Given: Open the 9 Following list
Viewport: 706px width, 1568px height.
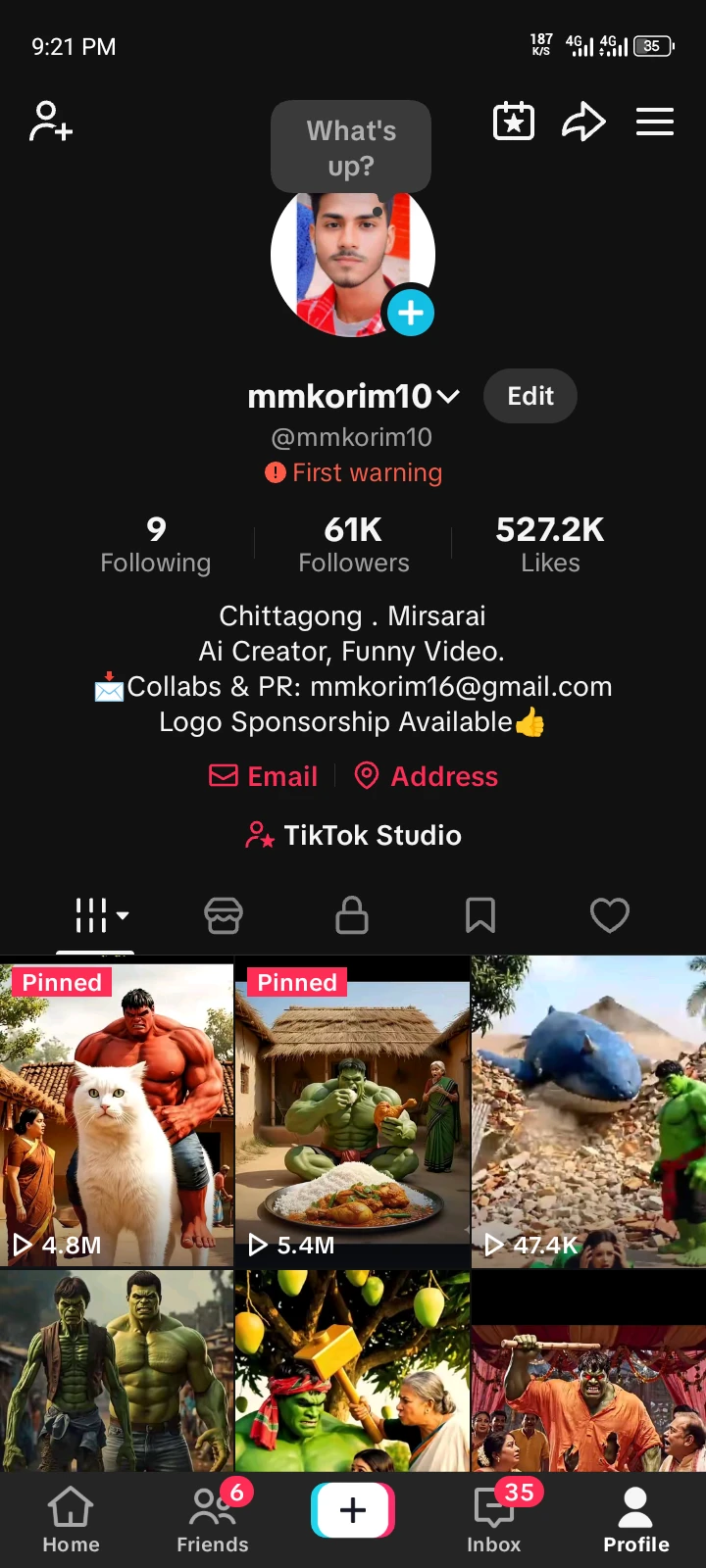Looking at the screenshot, I should pyautogui.click(x=156, y=545).
